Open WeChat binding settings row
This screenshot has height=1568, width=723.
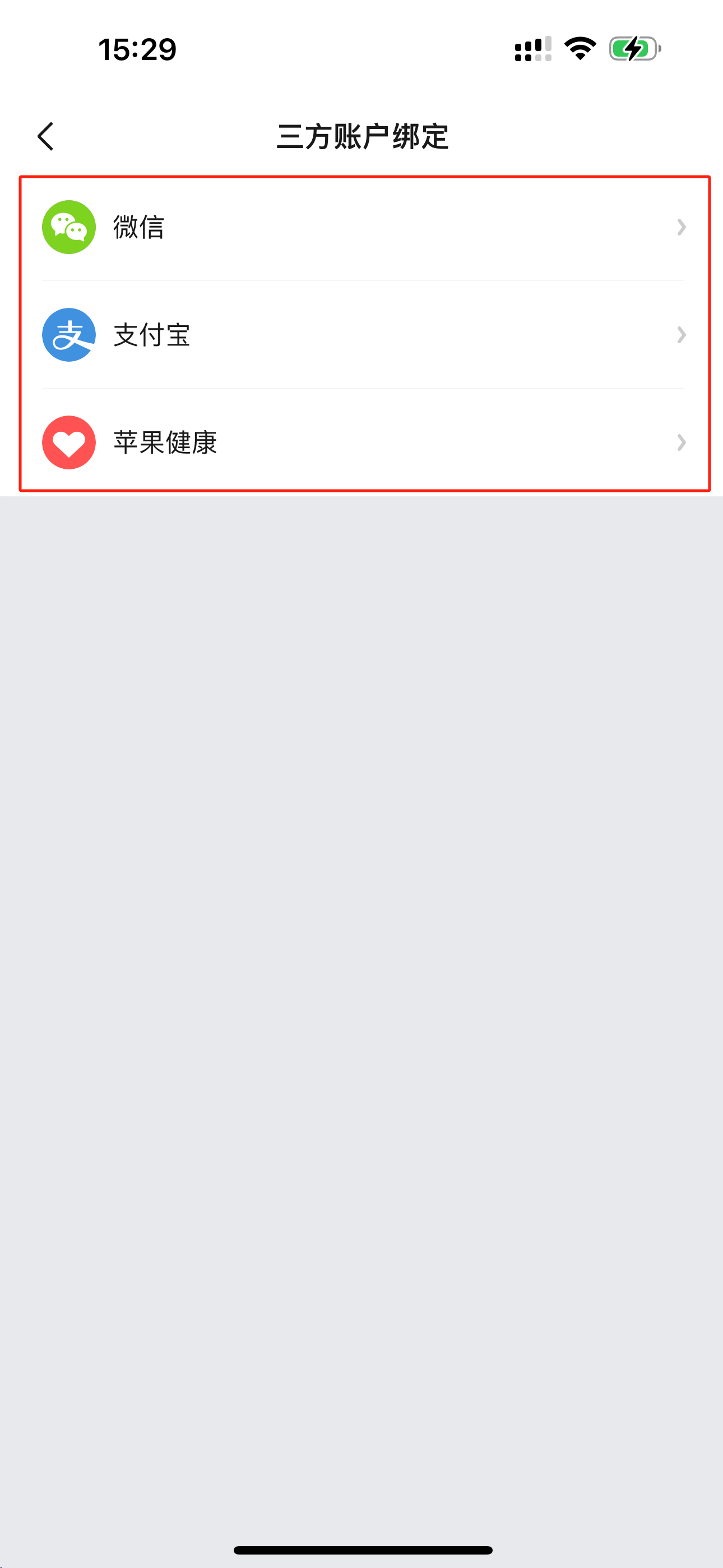[x=361, y=227]
